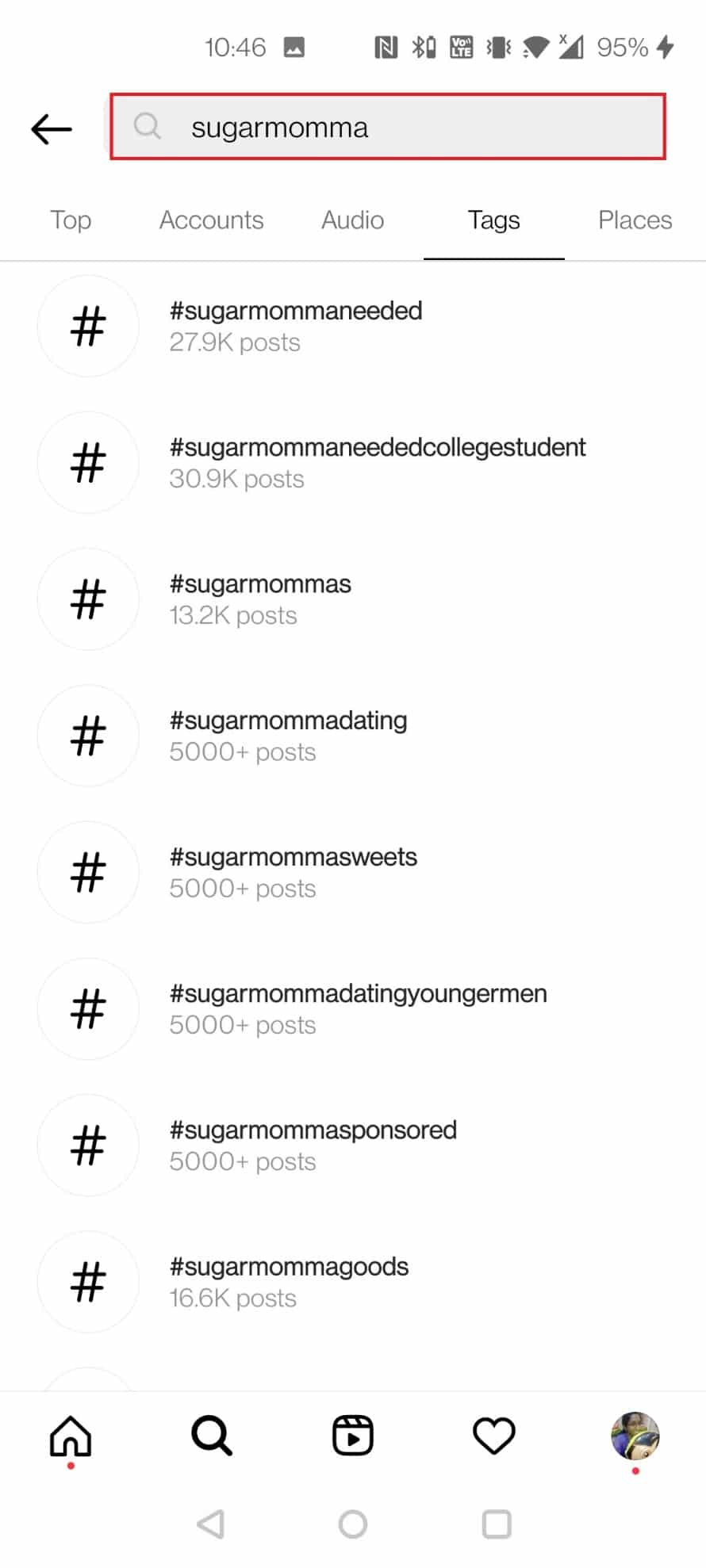This screenshot has width=706, height=1568.
Task: Switch to the Audio tab
Action: click(352, 220)
